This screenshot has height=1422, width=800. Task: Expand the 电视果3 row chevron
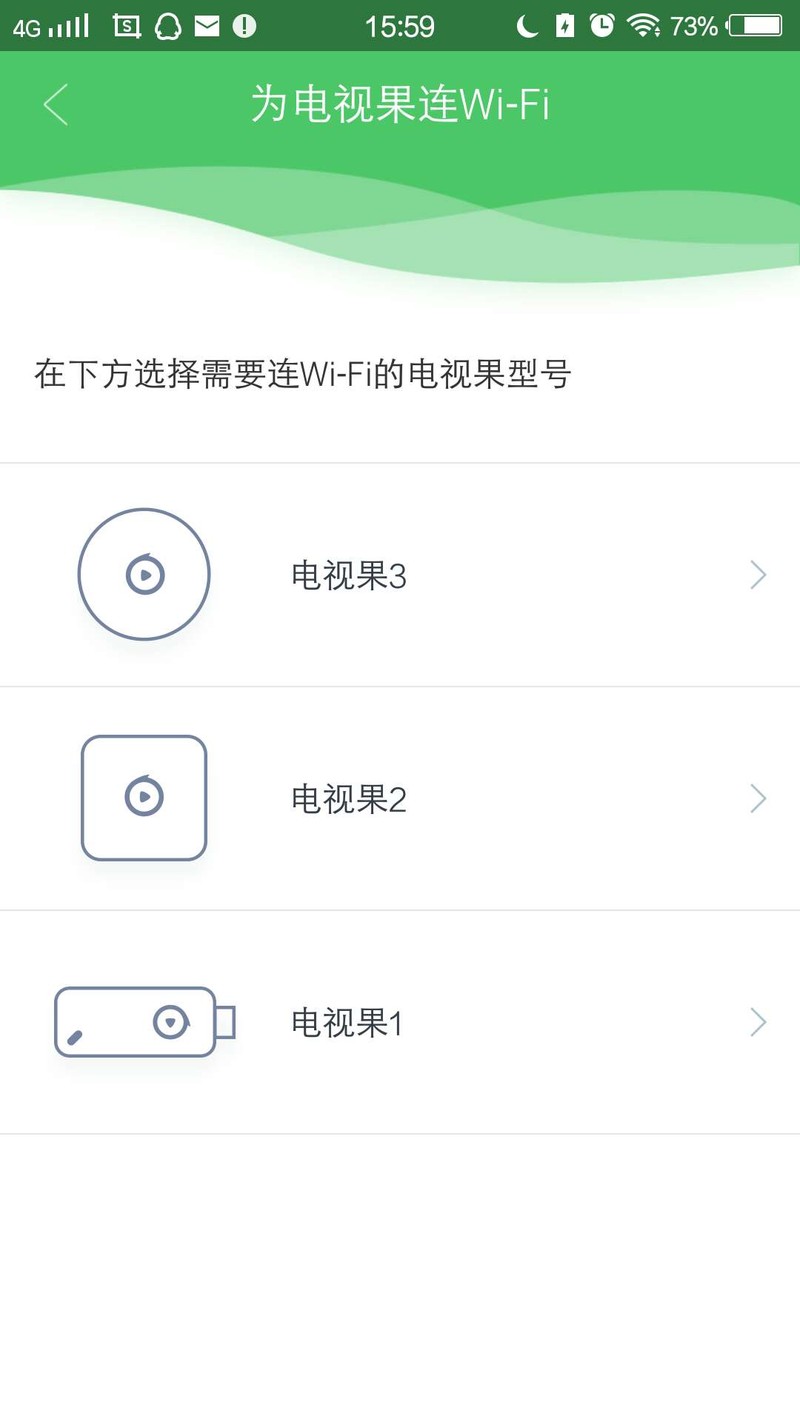757,574
